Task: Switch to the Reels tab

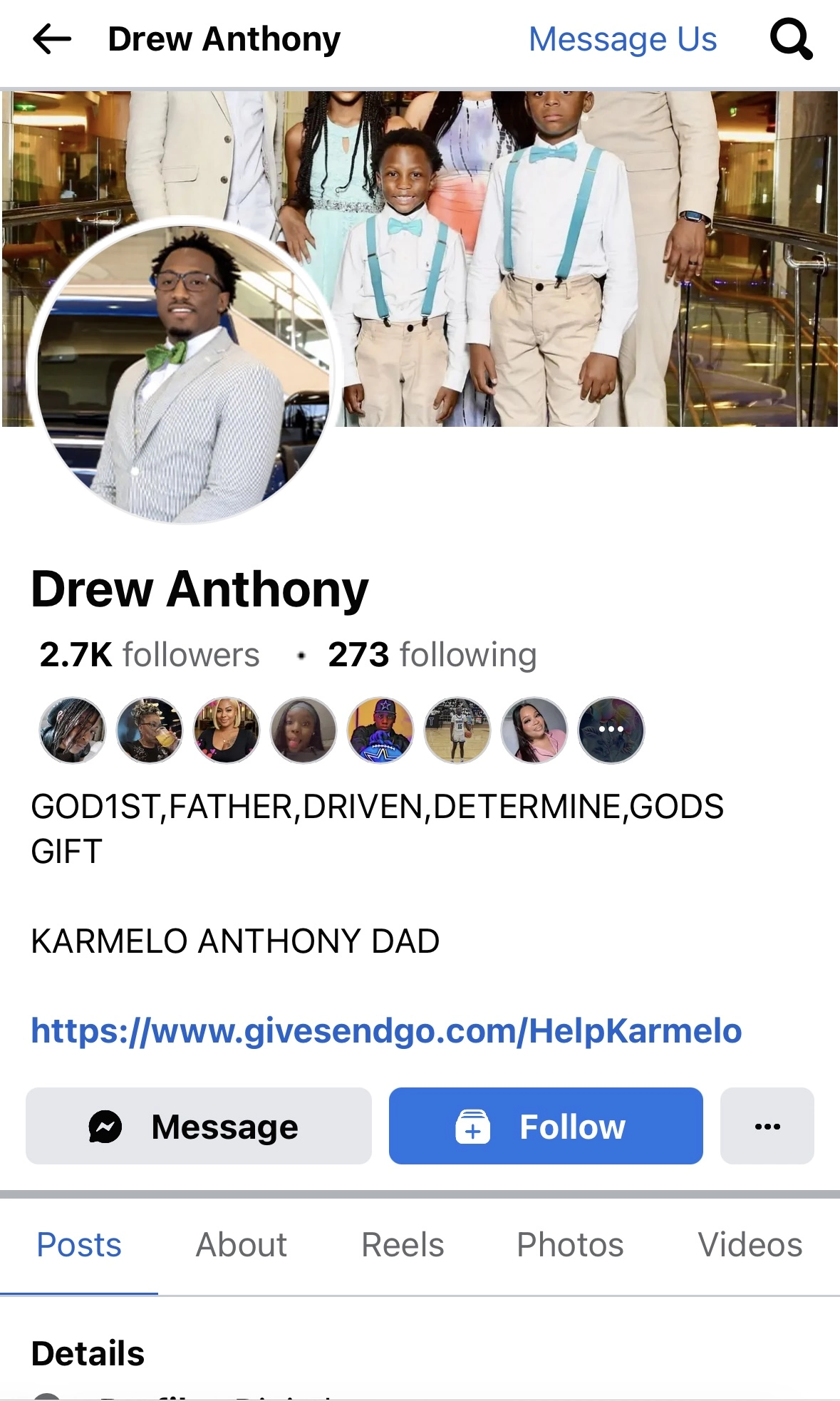Action: [x=403, y=1245]
